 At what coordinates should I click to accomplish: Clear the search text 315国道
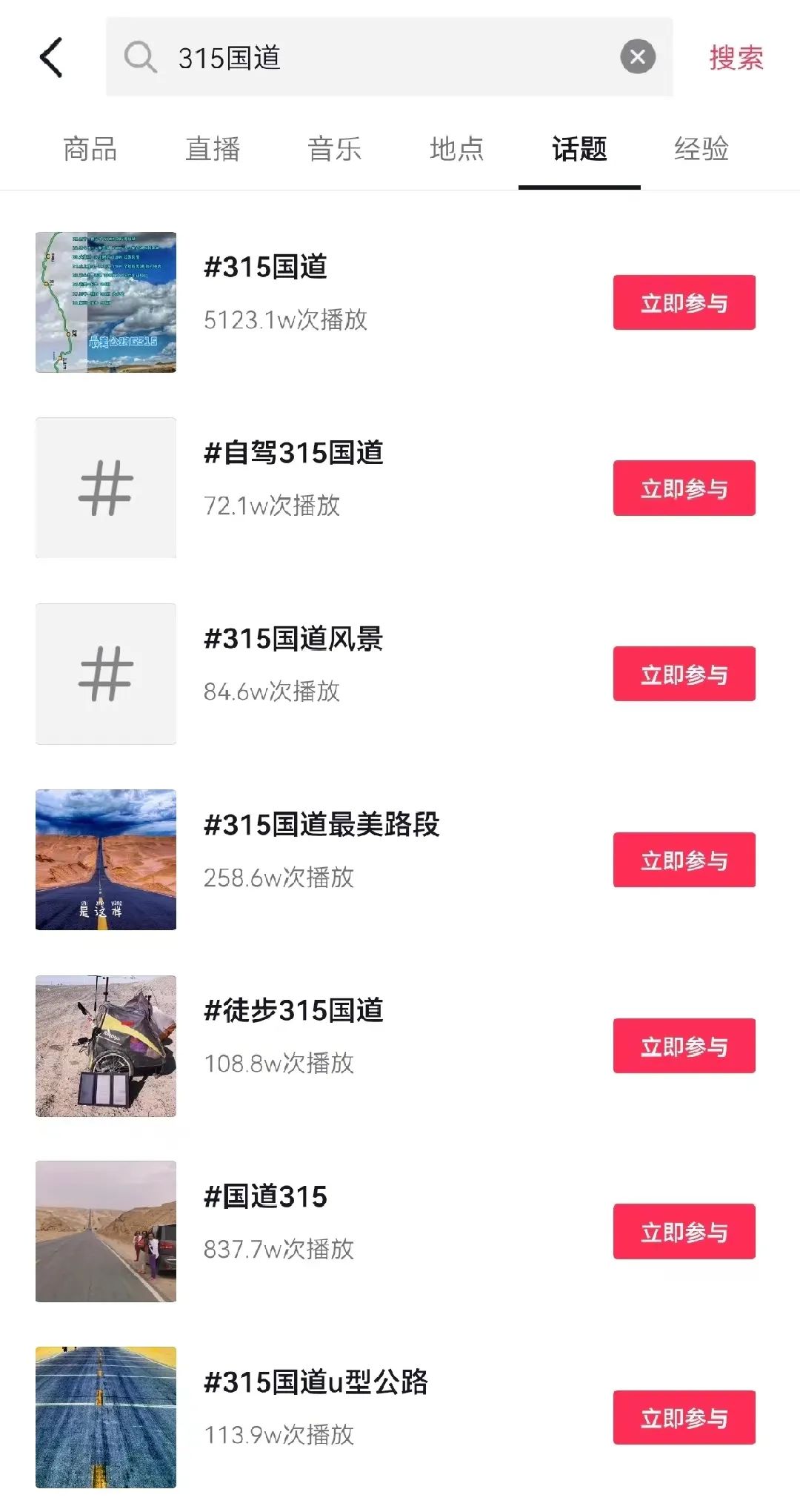637,57
